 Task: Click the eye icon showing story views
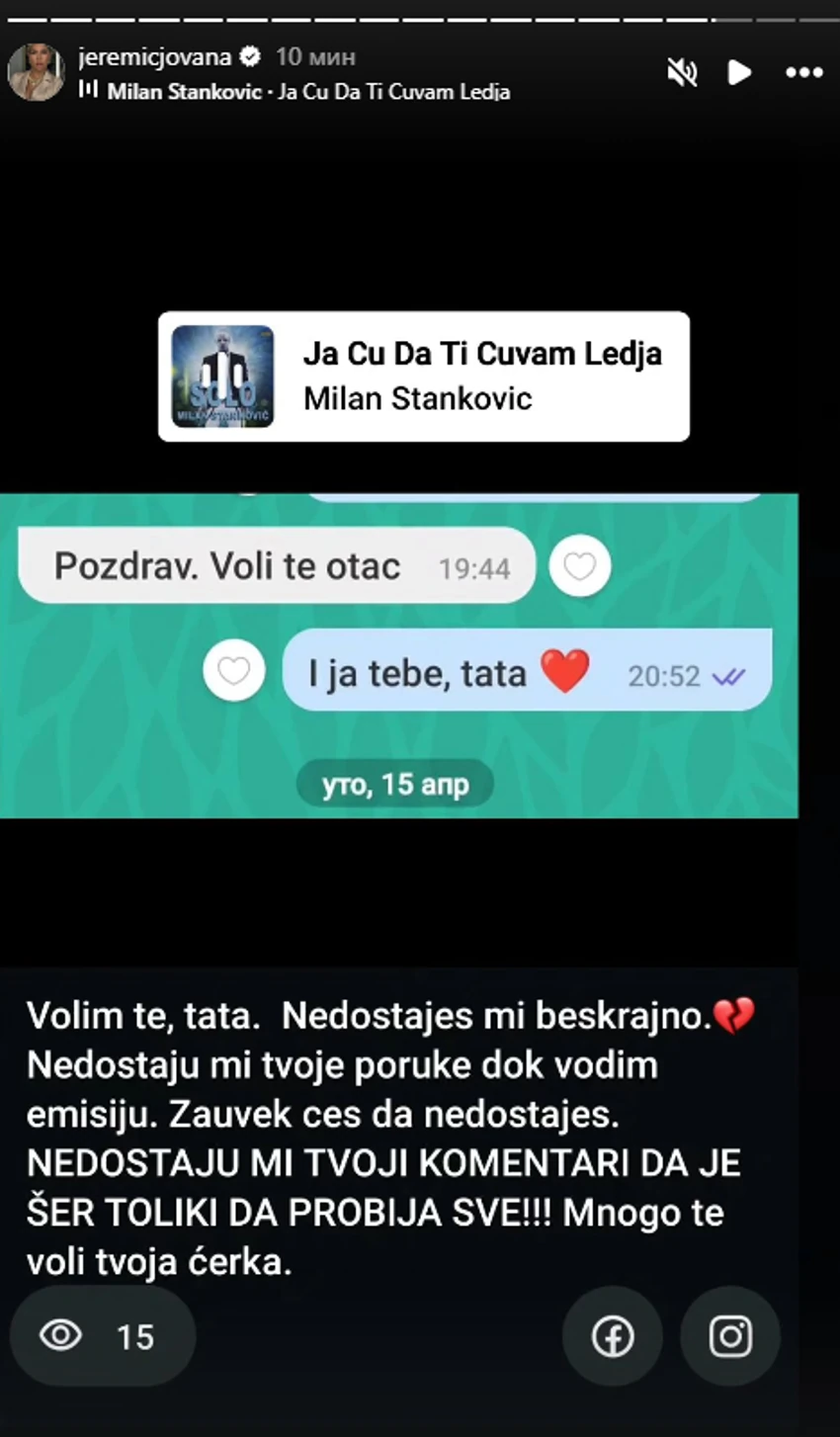coord(59,1335)
